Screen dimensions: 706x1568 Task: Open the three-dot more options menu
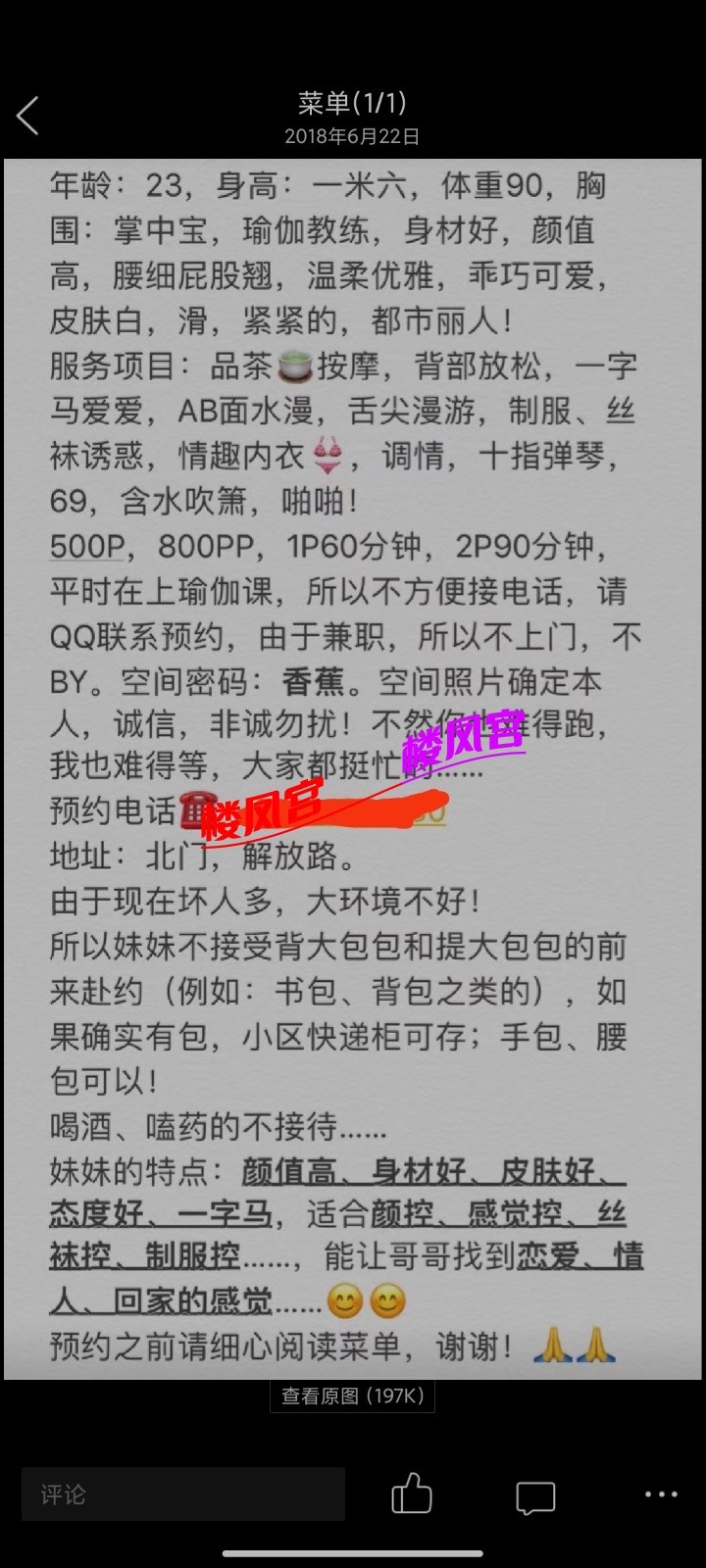tap(661, 1494)
